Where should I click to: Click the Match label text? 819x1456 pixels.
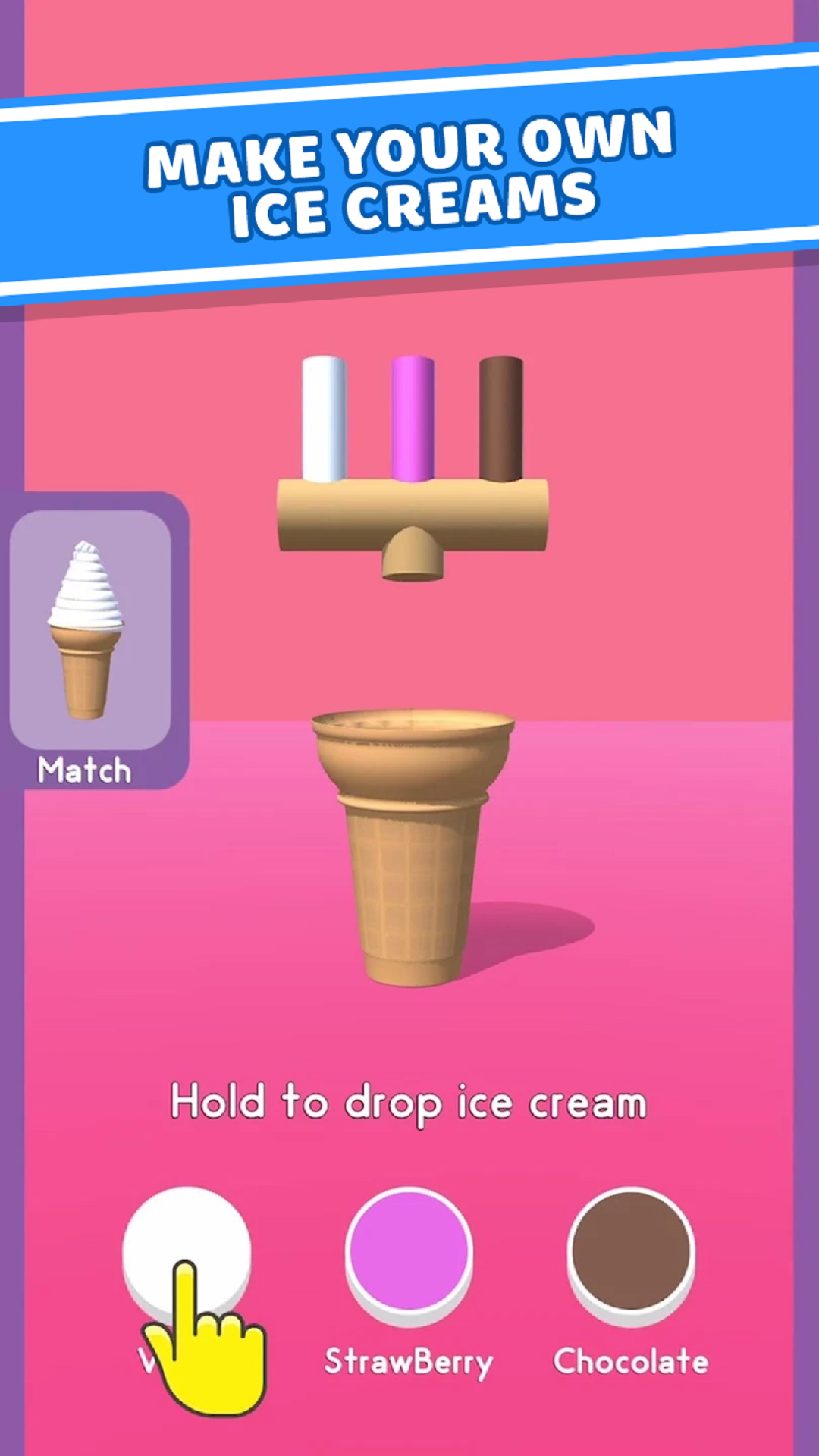coord(83,770)
